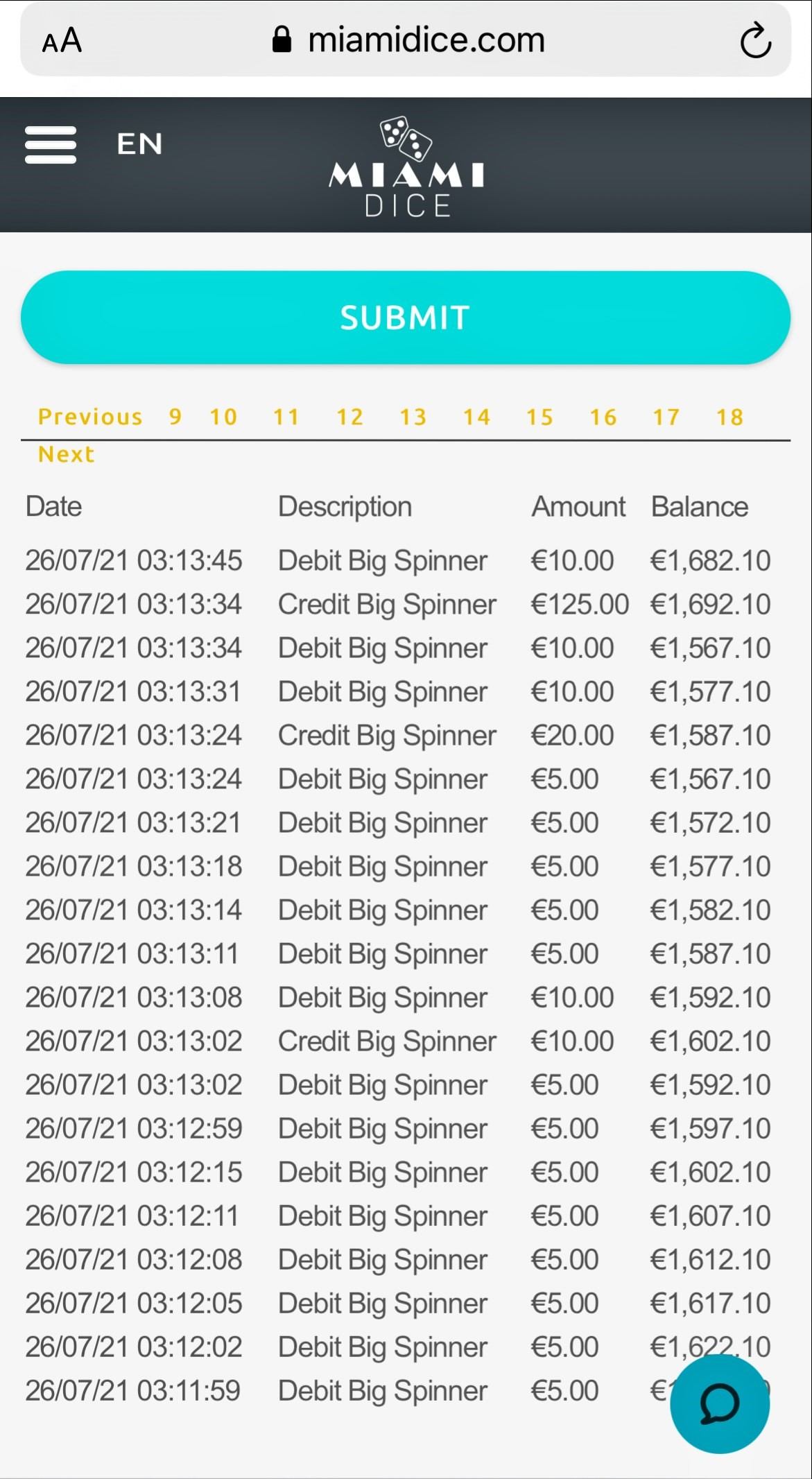Open page 11 of transactions

click(286, 417)
